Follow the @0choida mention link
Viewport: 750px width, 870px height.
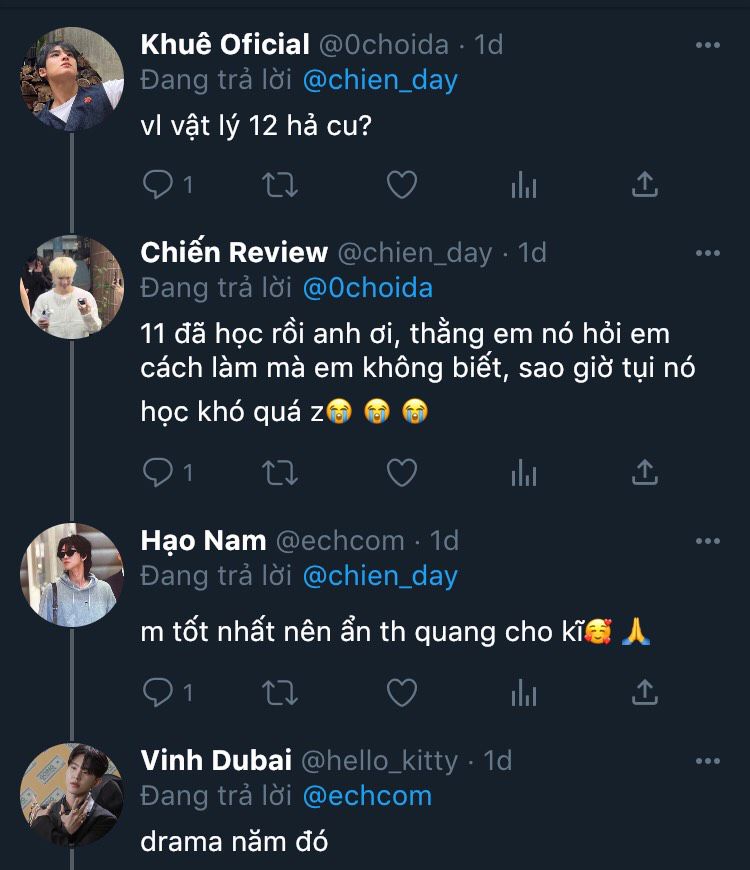point(368,288)
